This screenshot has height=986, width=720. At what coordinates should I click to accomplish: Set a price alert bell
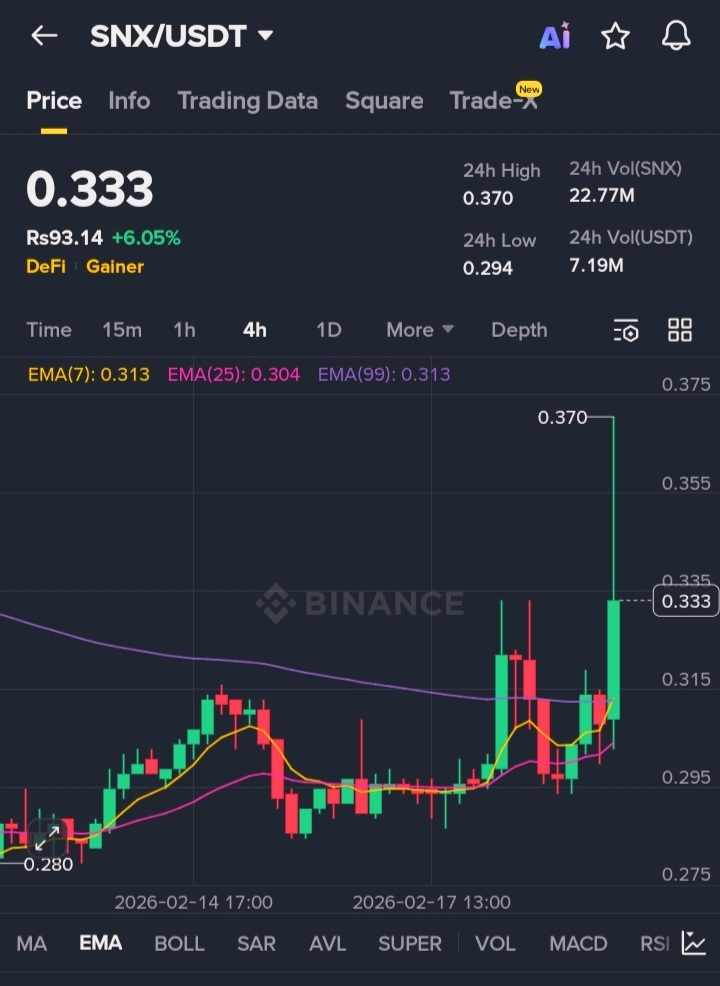(x=677, y=37)
